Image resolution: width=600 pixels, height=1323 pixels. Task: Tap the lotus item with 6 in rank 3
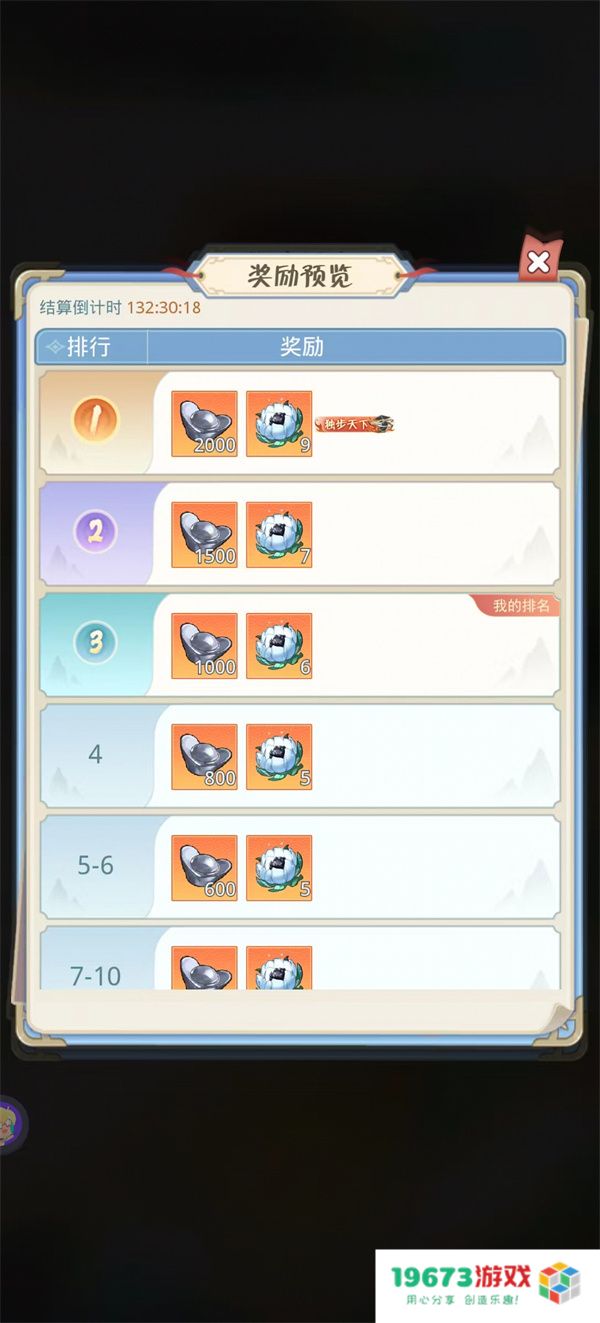tap(279, 646)
